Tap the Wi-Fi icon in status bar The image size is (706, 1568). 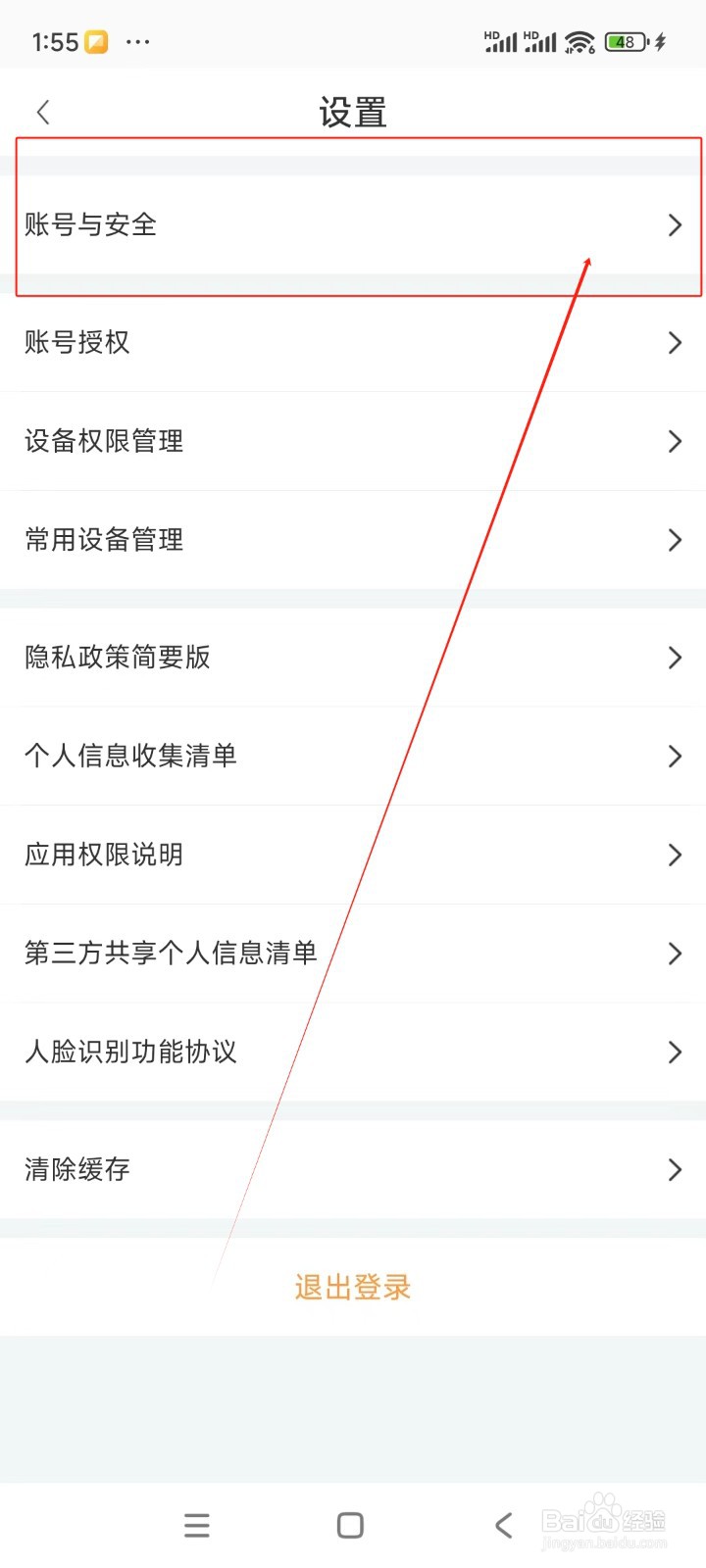pyautogui.click(x=580, y=41)
